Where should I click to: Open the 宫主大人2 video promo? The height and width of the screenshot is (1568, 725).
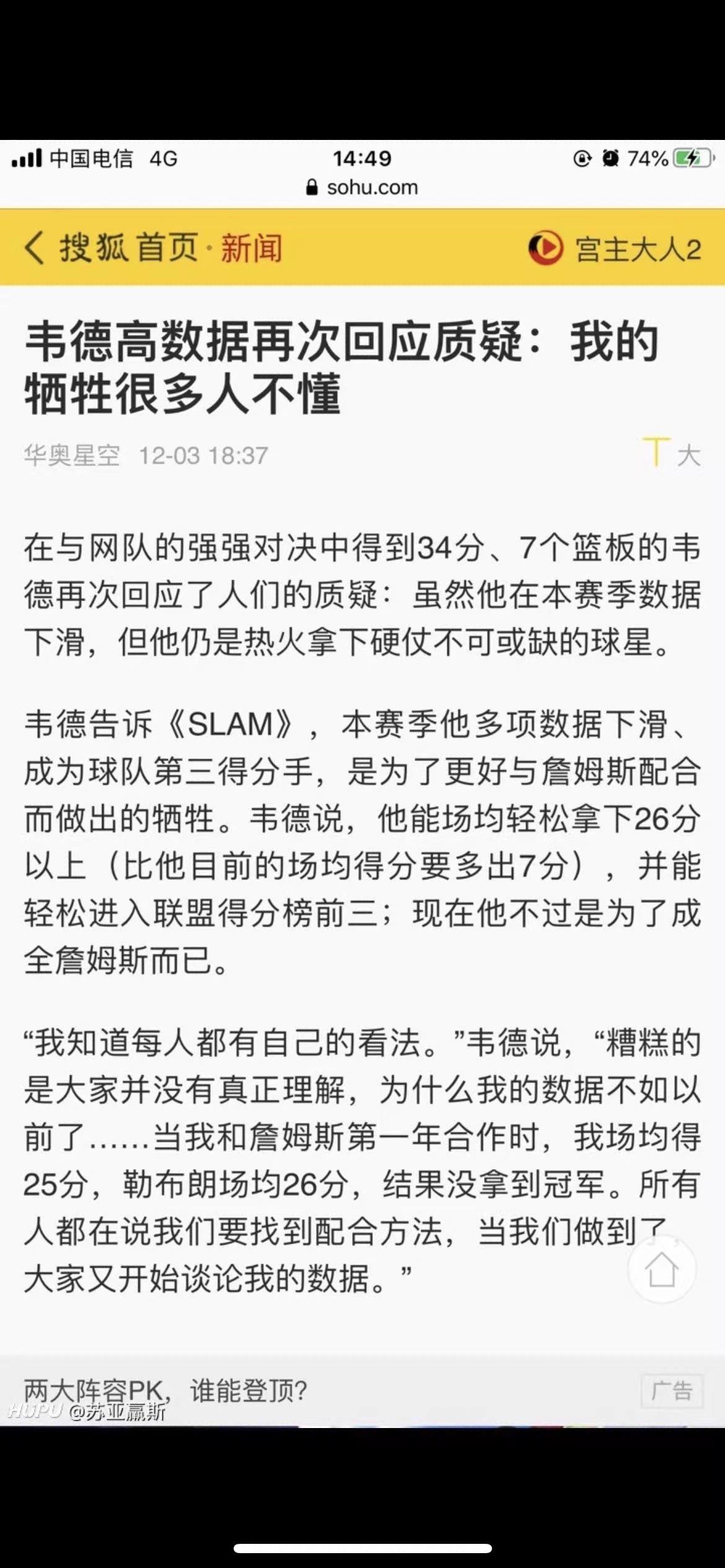coord(615,248)
